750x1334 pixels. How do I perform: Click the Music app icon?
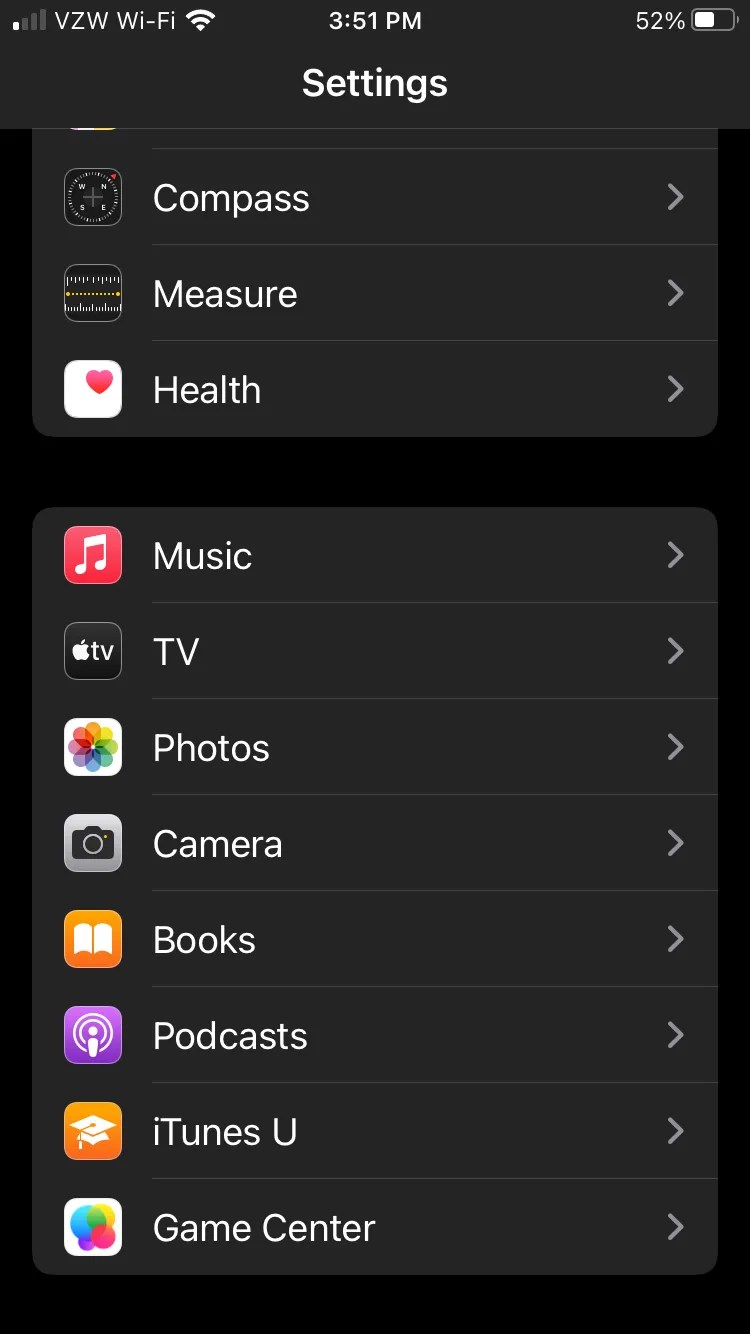click(x=93, y=555)
